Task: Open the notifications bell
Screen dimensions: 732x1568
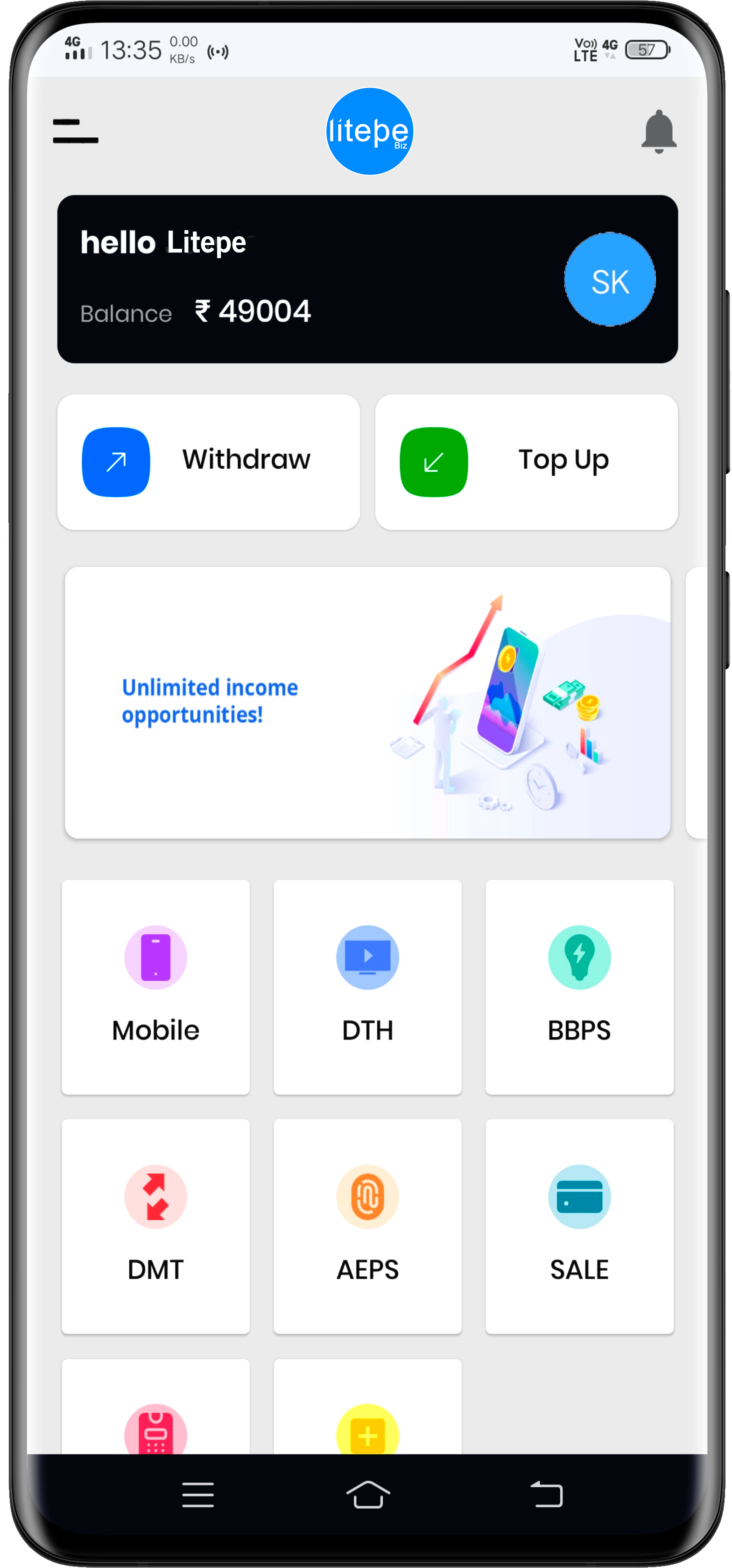Action: point(658,132)
